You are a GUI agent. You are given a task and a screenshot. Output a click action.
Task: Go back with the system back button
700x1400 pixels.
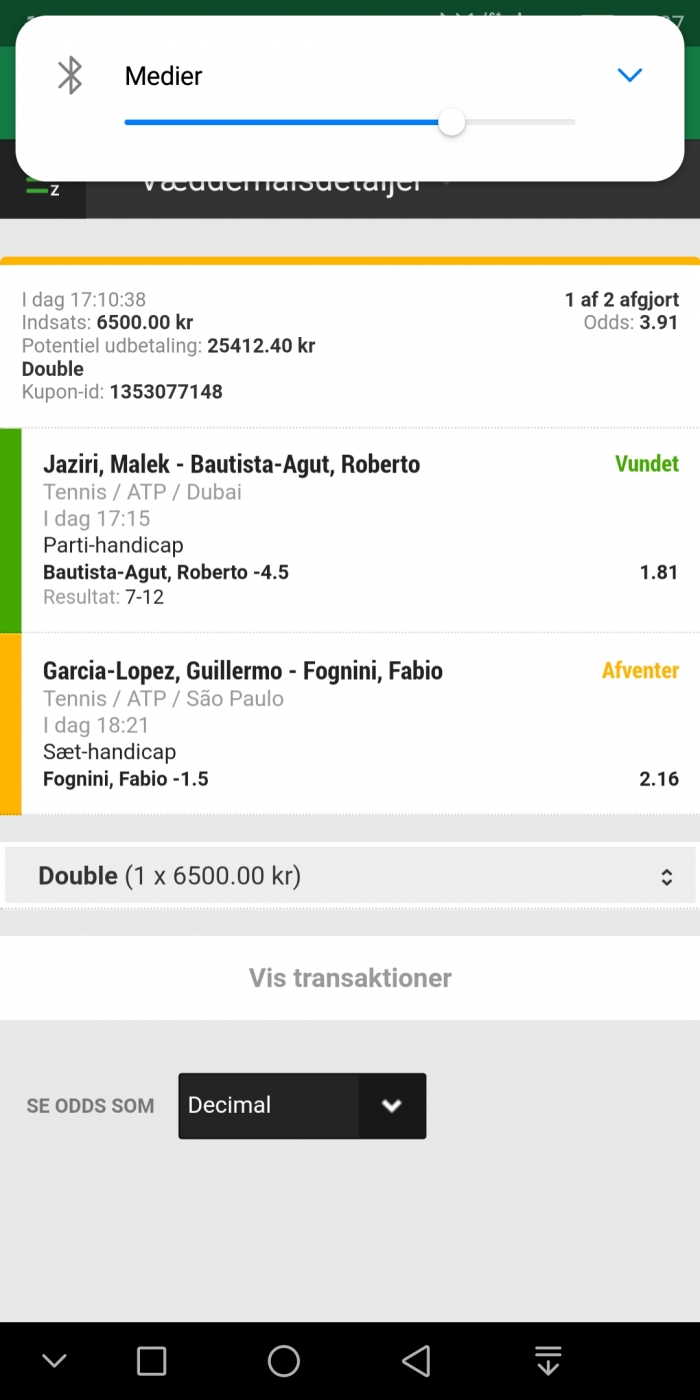(x=416, y=1361)
